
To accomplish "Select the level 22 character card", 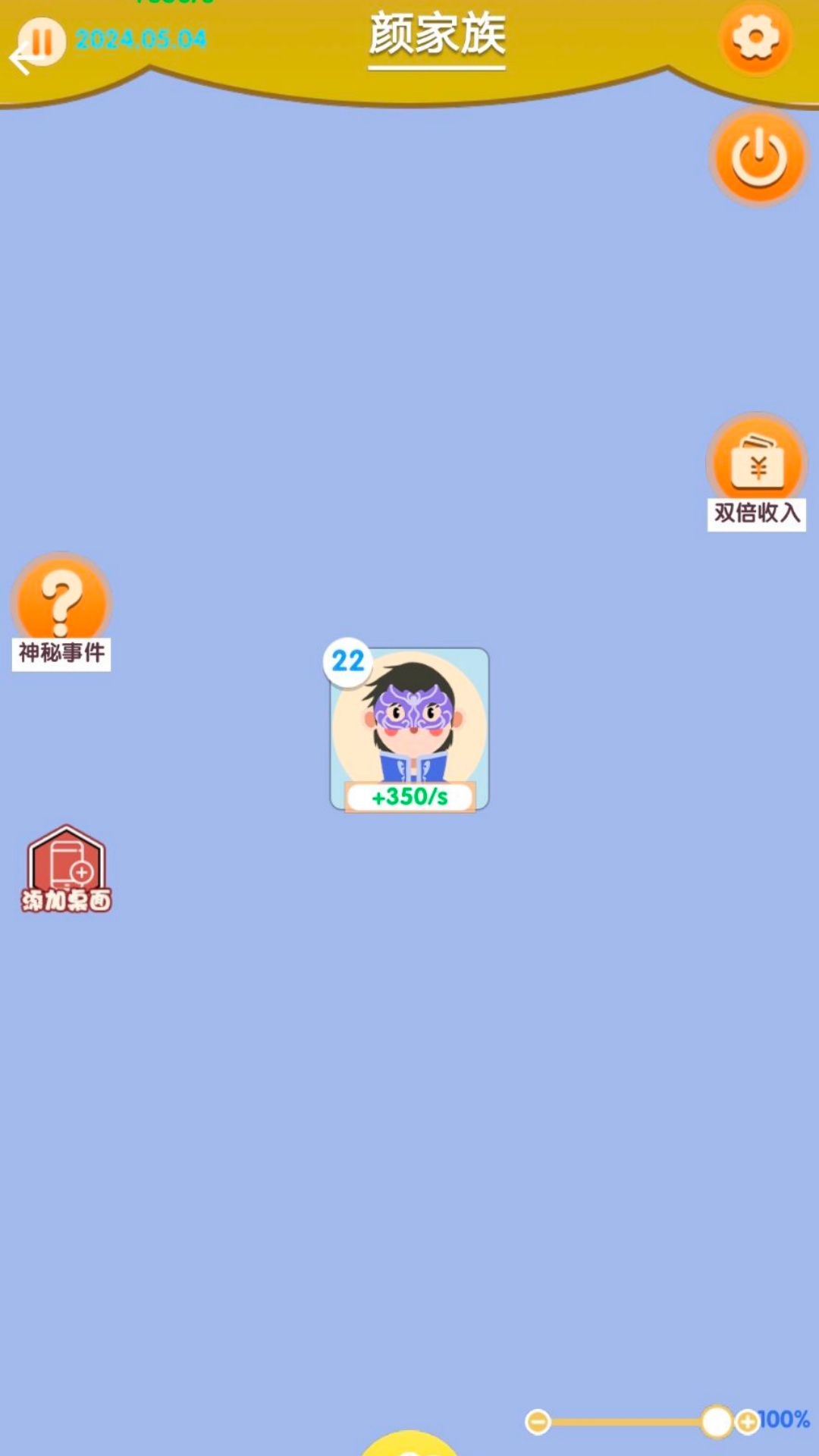I will point(409,730).
